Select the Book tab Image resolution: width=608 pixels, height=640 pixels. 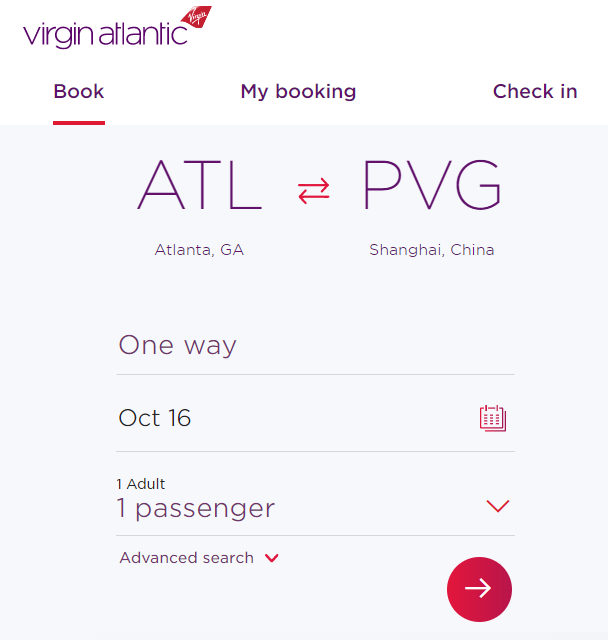[x=79, y=92]
